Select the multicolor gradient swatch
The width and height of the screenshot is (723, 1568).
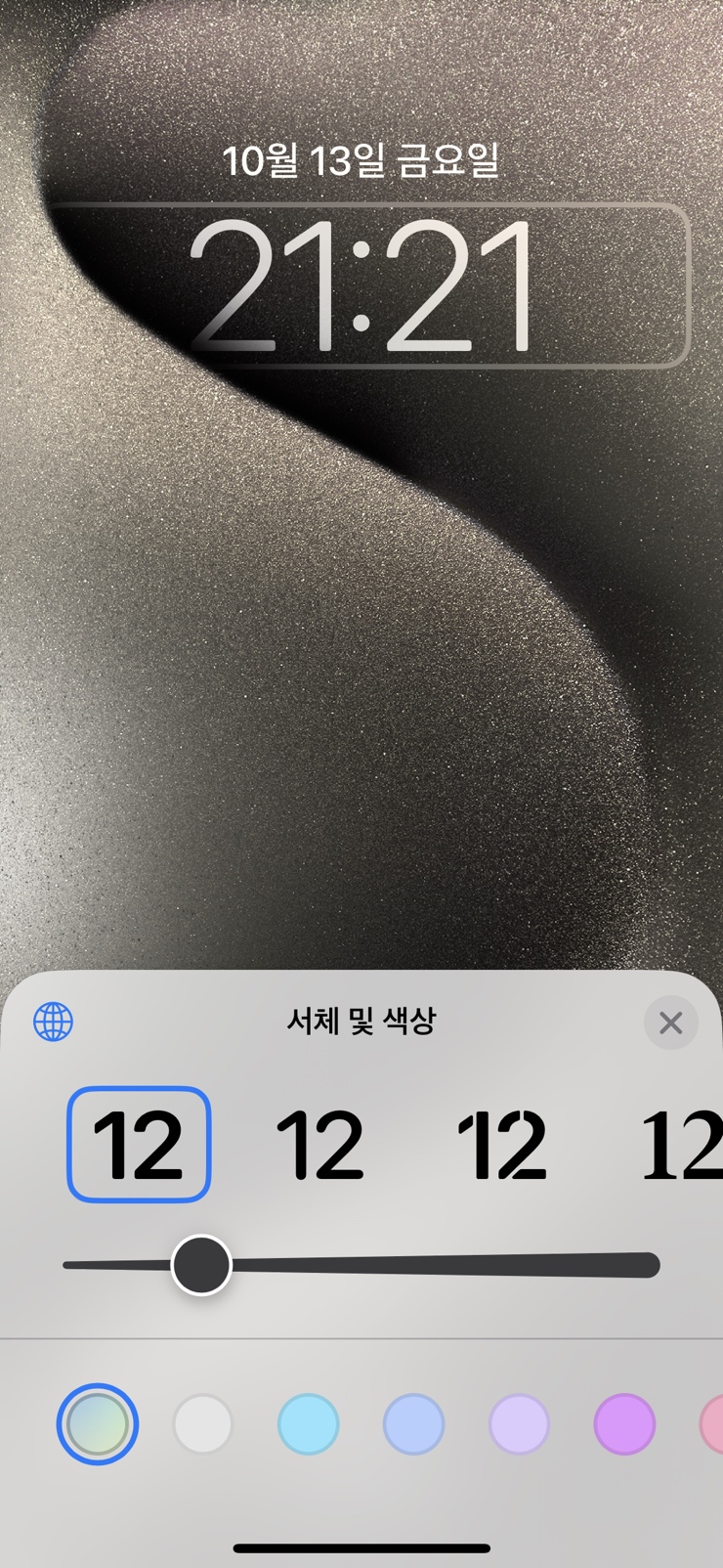97,1424
